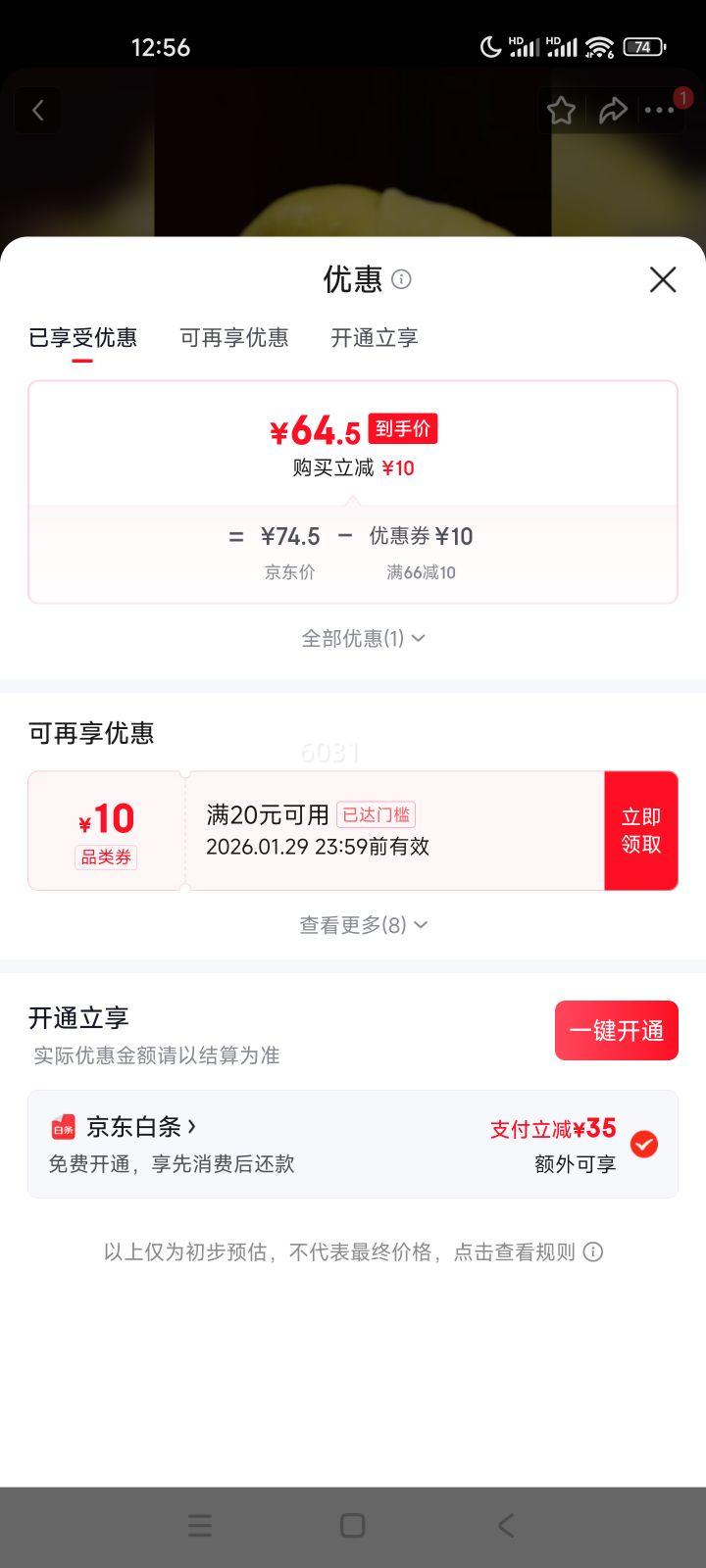Favorite the product with the star icon
This screenshot has width=706, height=1568.
[x=561, y=111]
